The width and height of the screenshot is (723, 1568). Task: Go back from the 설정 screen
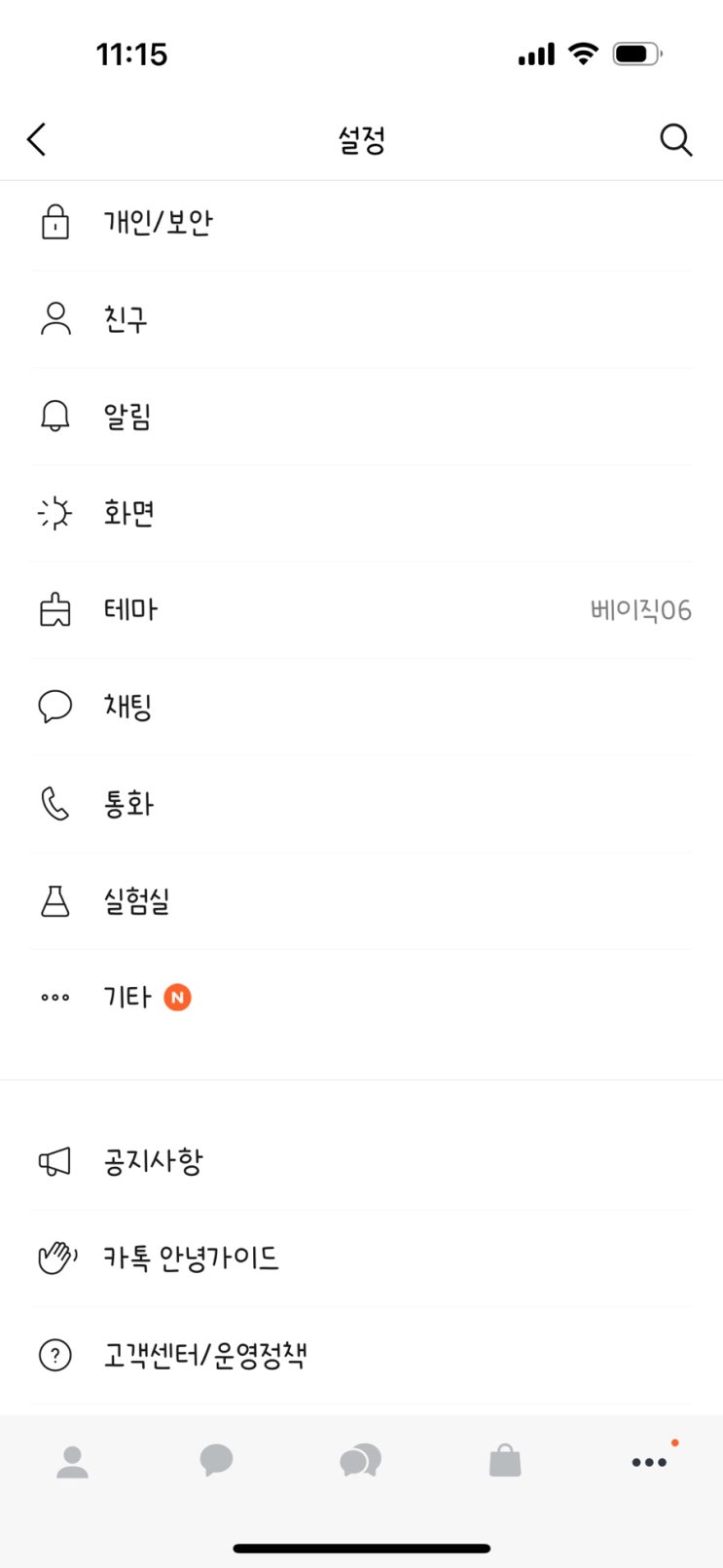click(x=37, y=140)
